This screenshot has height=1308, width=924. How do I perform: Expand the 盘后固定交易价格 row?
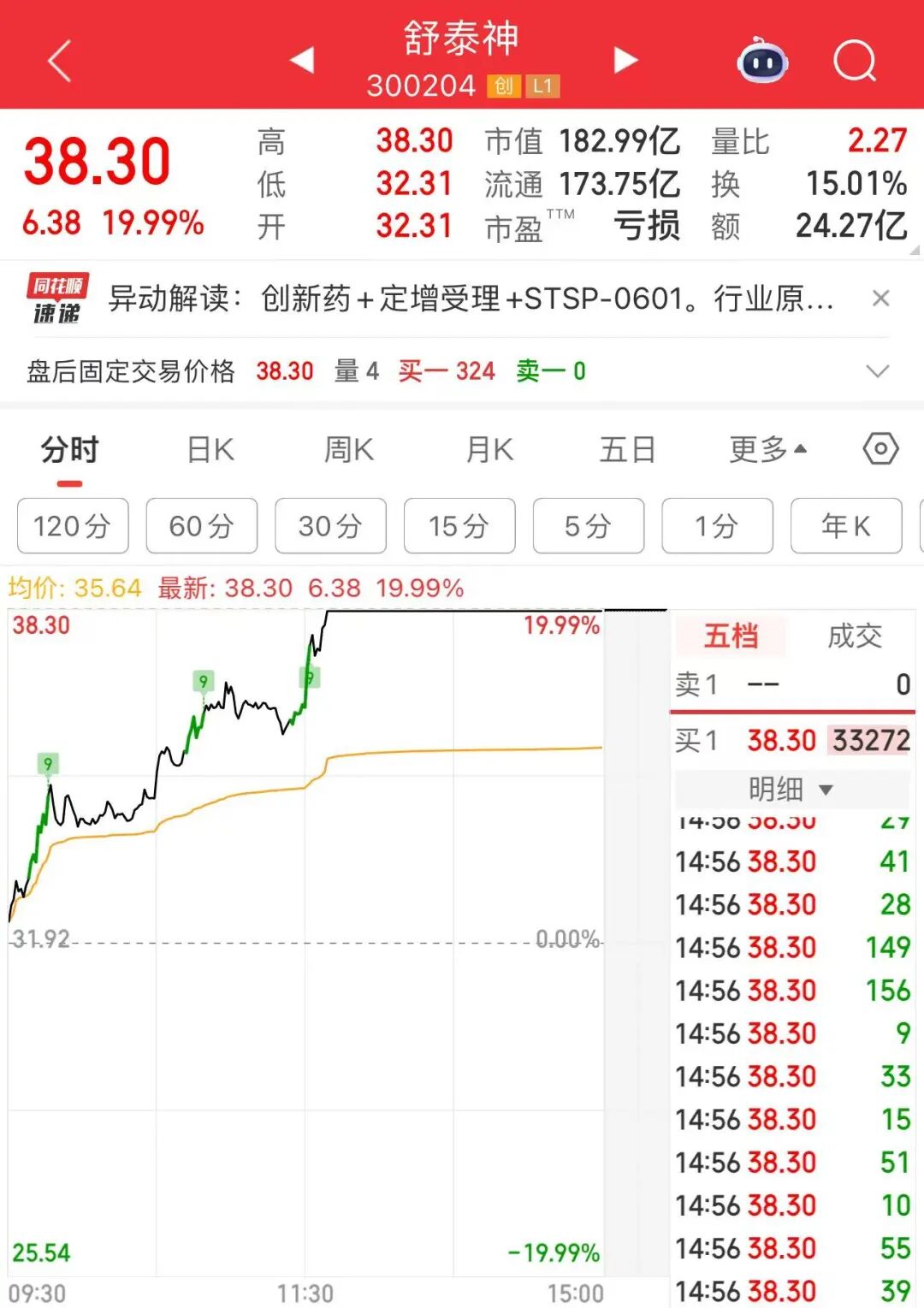pyautogui.click(x=878, y=371)
